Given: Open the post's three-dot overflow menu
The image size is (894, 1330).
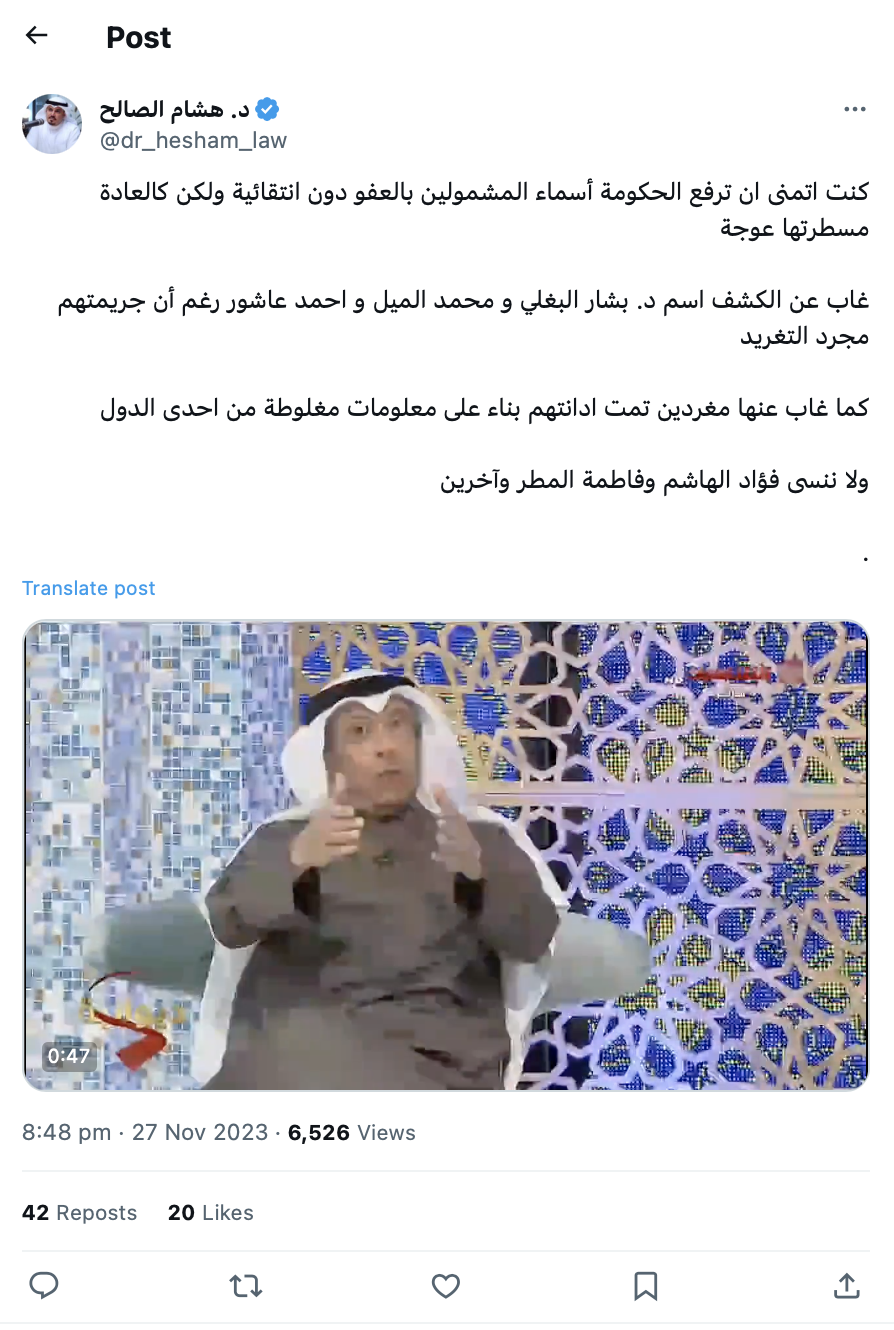Looking at the screenshot, I should (x=854, y=110).
